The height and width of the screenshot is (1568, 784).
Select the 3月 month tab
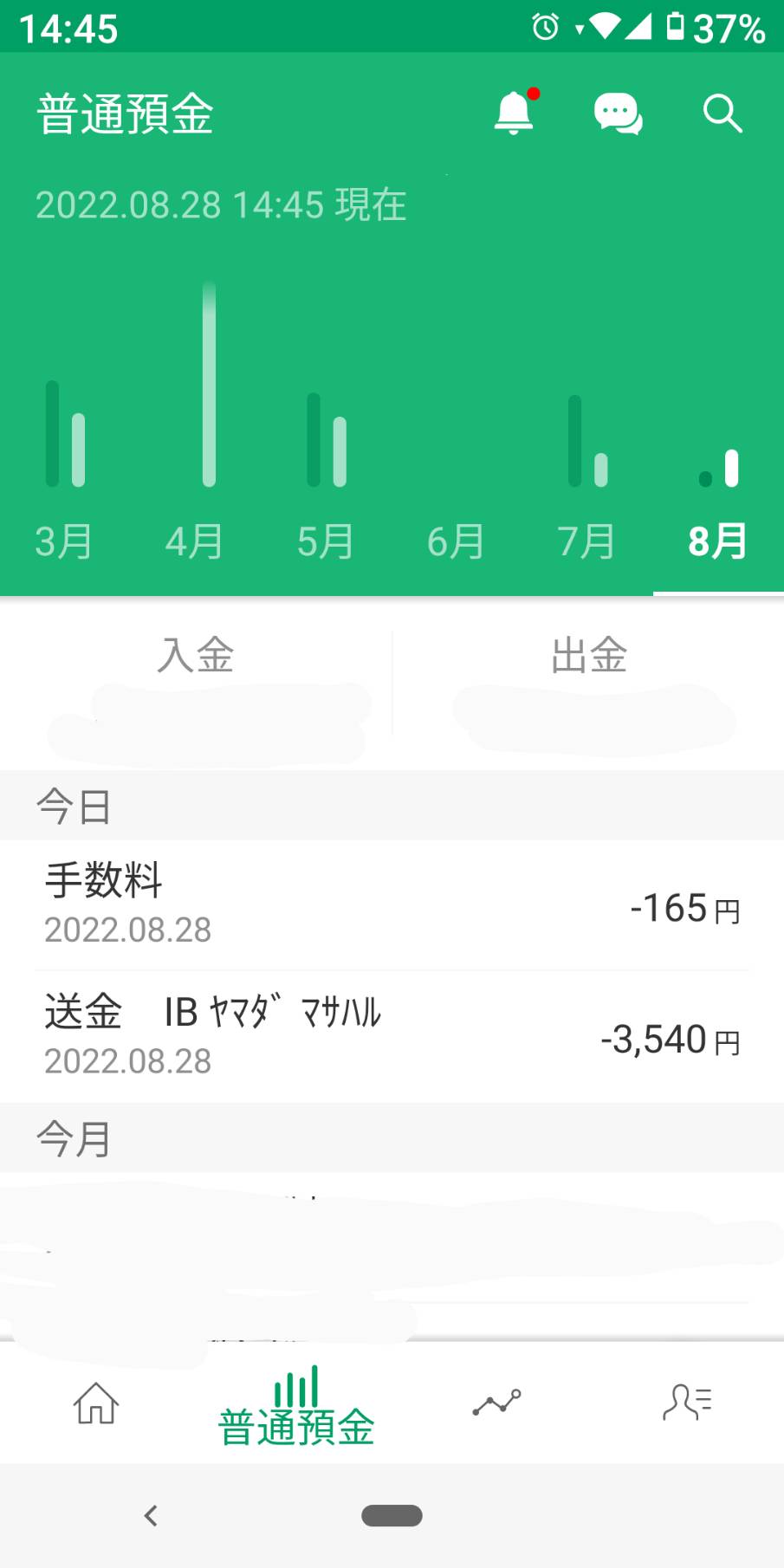coord(65,541)
